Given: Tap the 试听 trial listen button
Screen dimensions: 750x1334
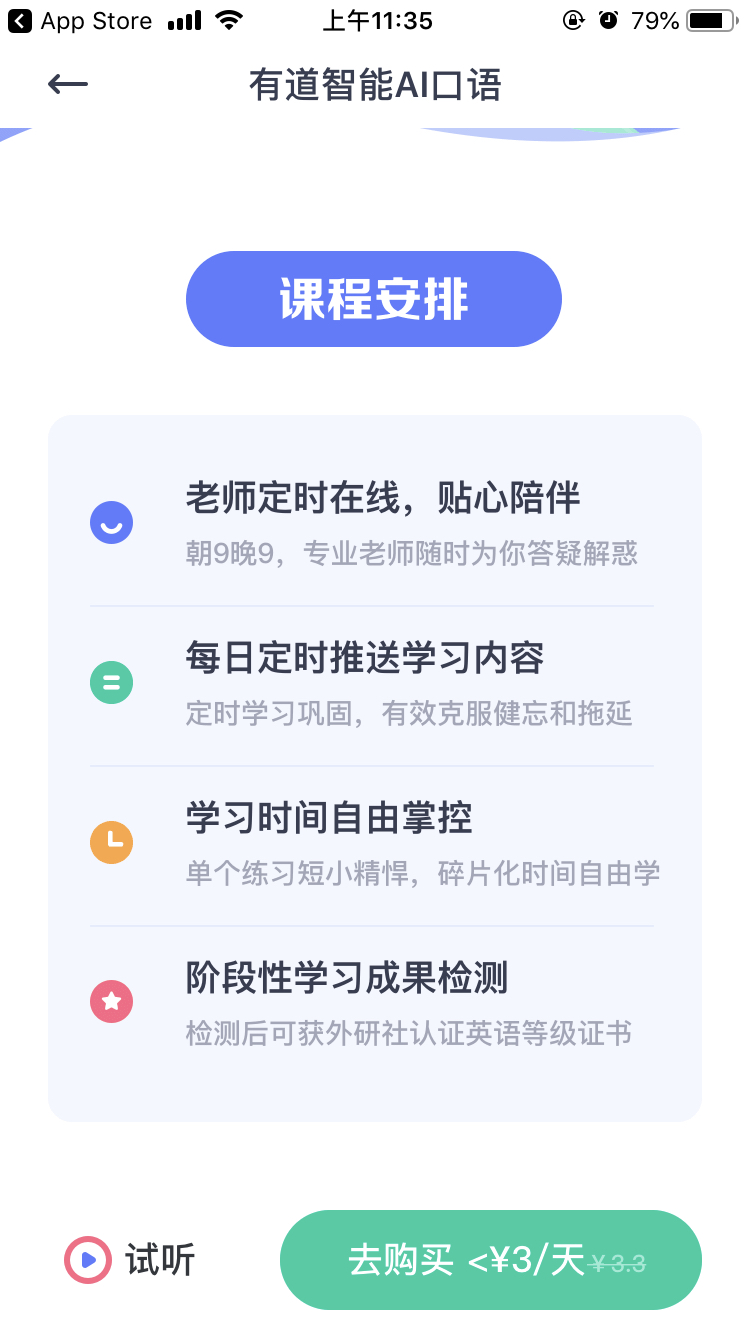Looking at the screenshot, I should [130, 1260].
